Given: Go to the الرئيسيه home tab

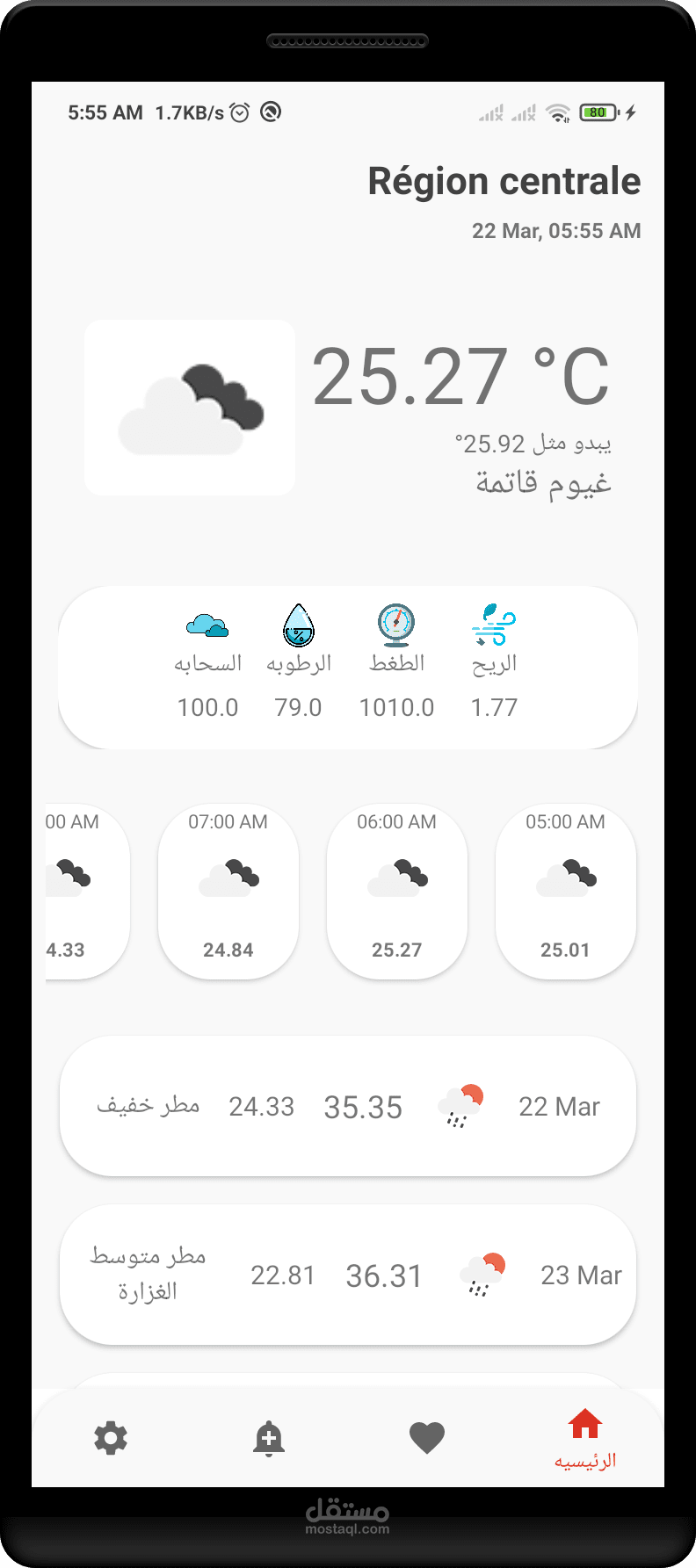Looking at the screenshot, I should click(x=585, y=1439).
